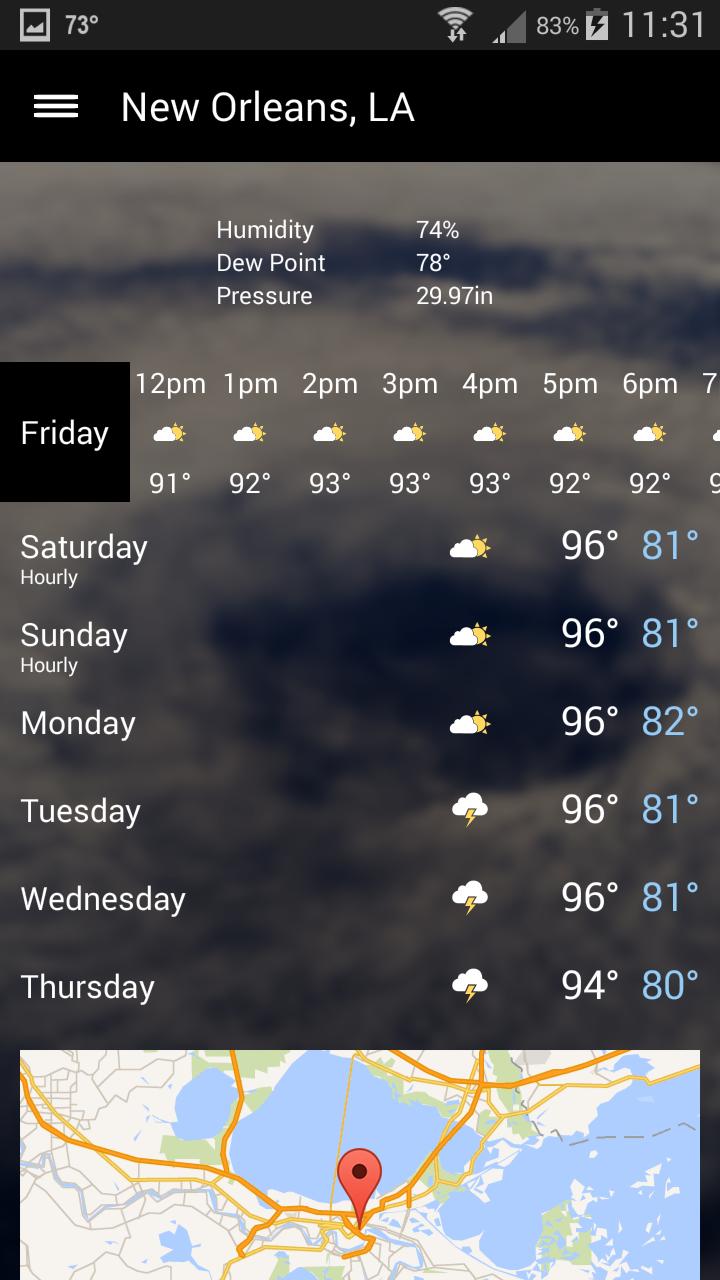Collapse the Friday hourly view
The image size is (720, 1280).
[x=64, y=432]
